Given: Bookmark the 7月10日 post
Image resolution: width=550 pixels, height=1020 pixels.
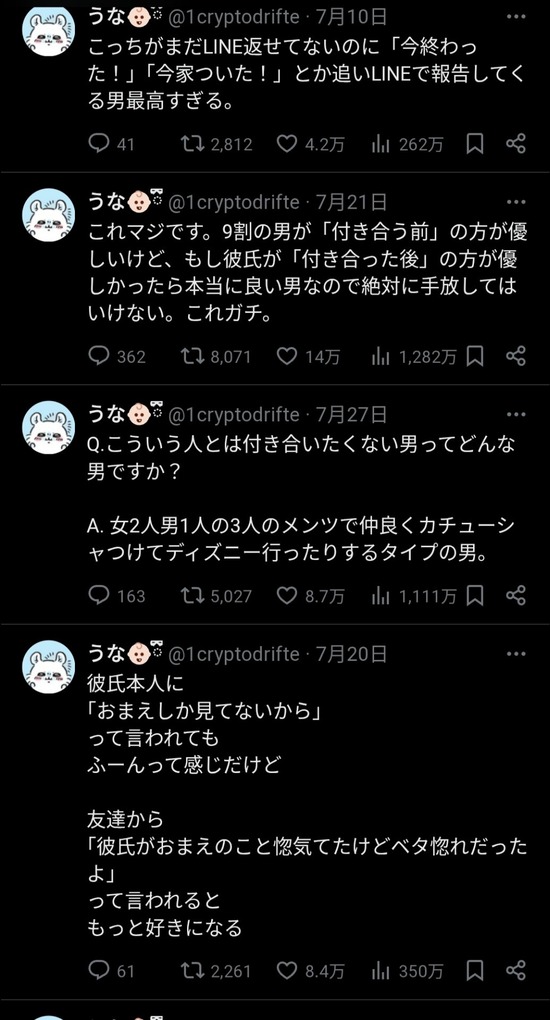Looking at the screenshot, I should [x=475, y=143].
